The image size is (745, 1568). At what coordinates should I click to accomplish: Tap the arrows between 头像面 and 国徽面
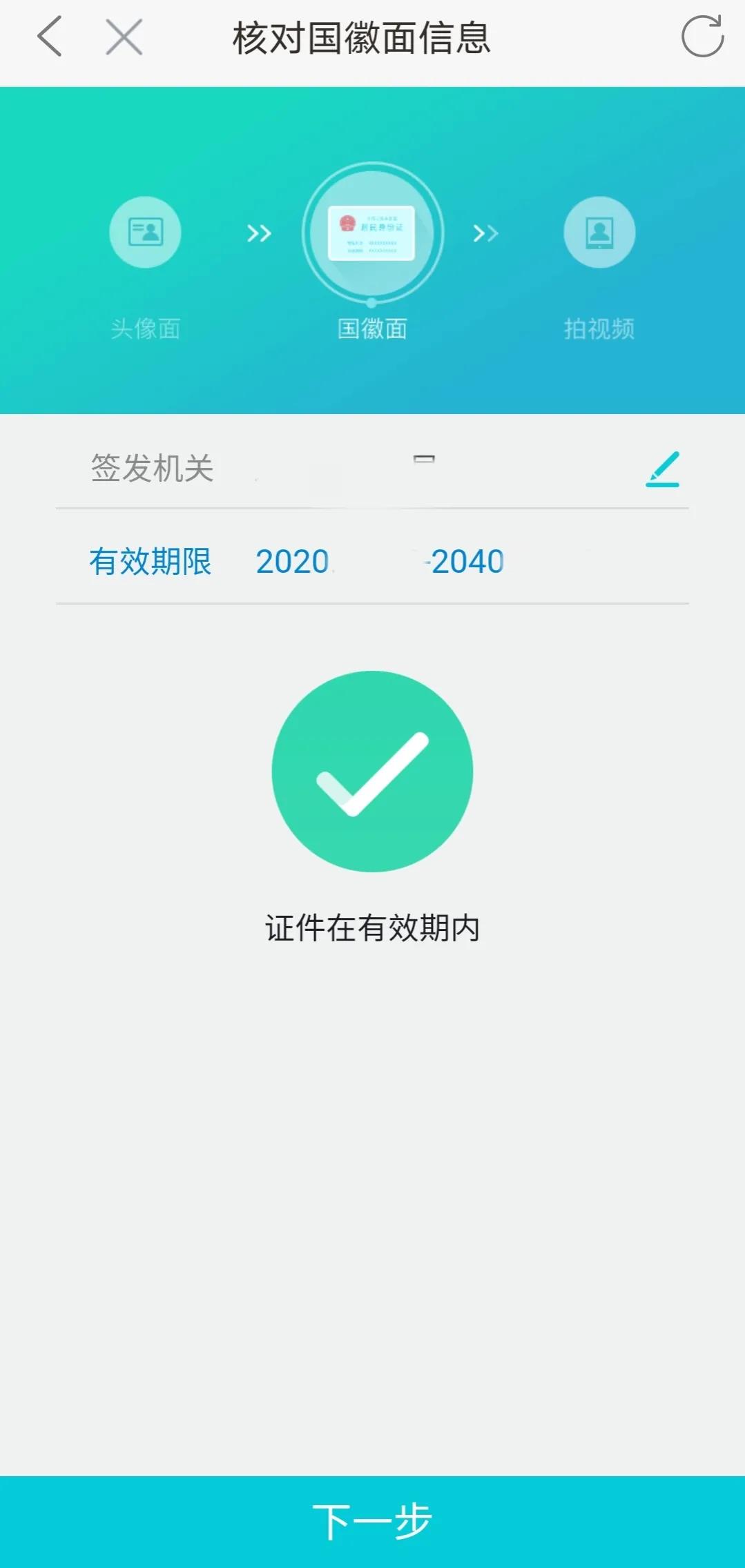(x=258, y=233)
